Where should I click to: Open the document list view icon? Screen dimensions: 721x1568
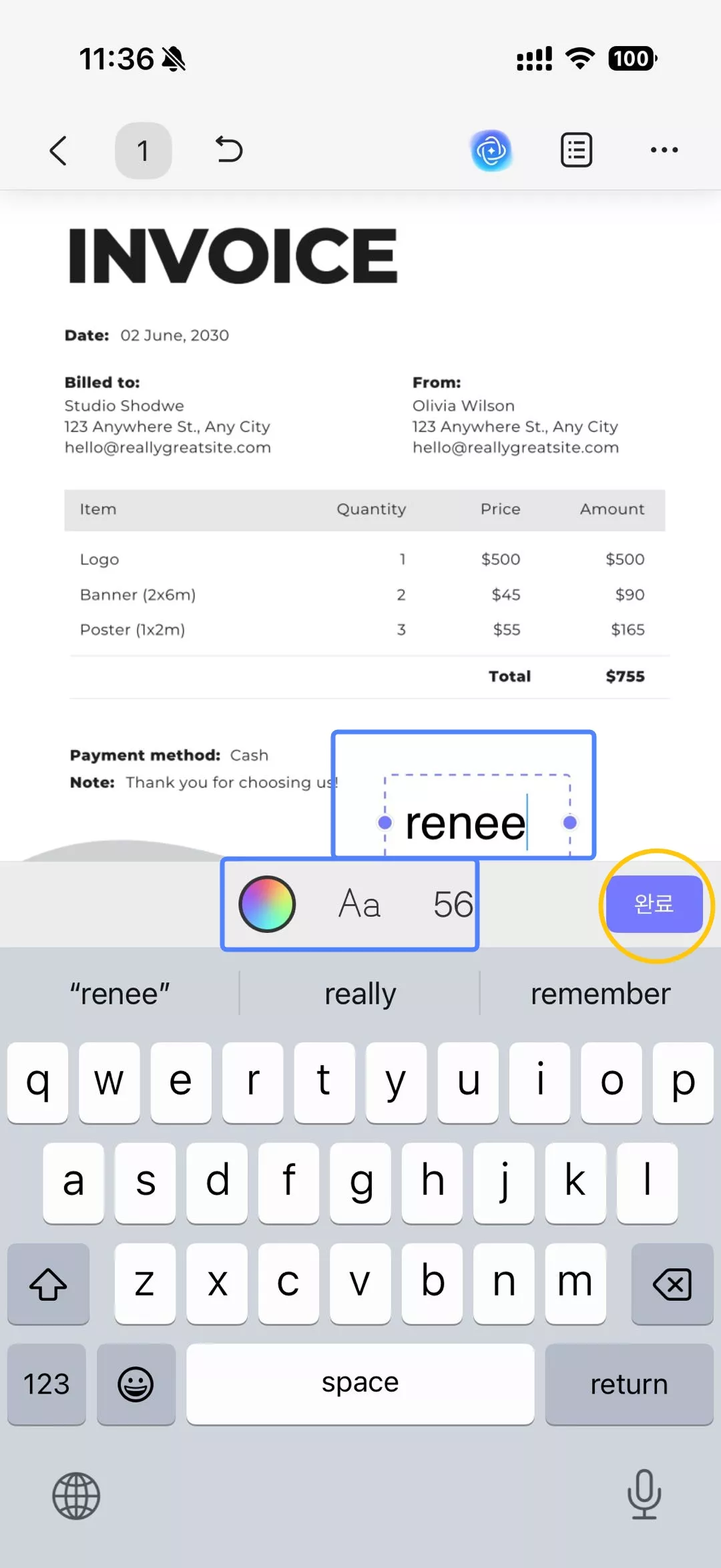click(x=576, y=150)
